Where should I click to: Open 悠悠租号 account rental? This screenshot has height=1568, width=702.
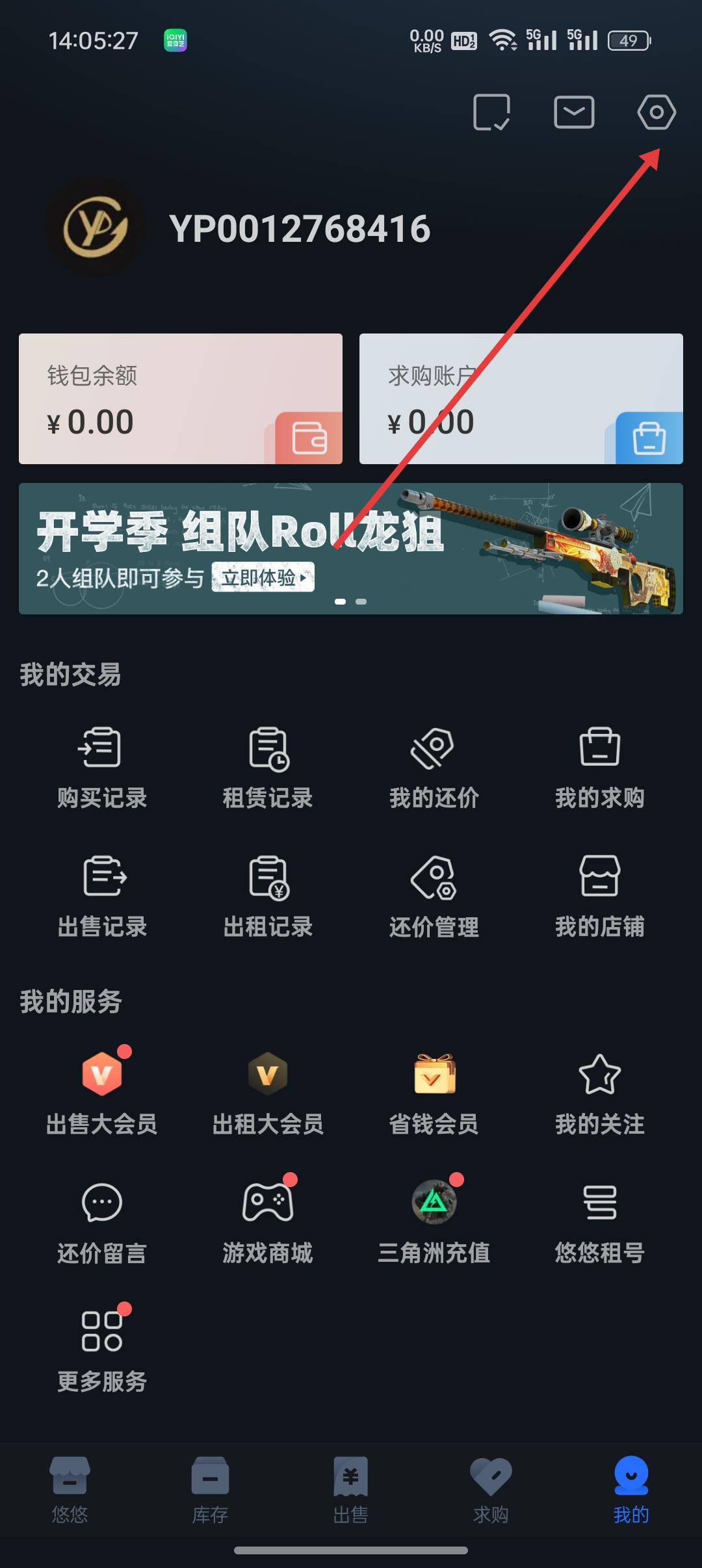[600, 1216]
